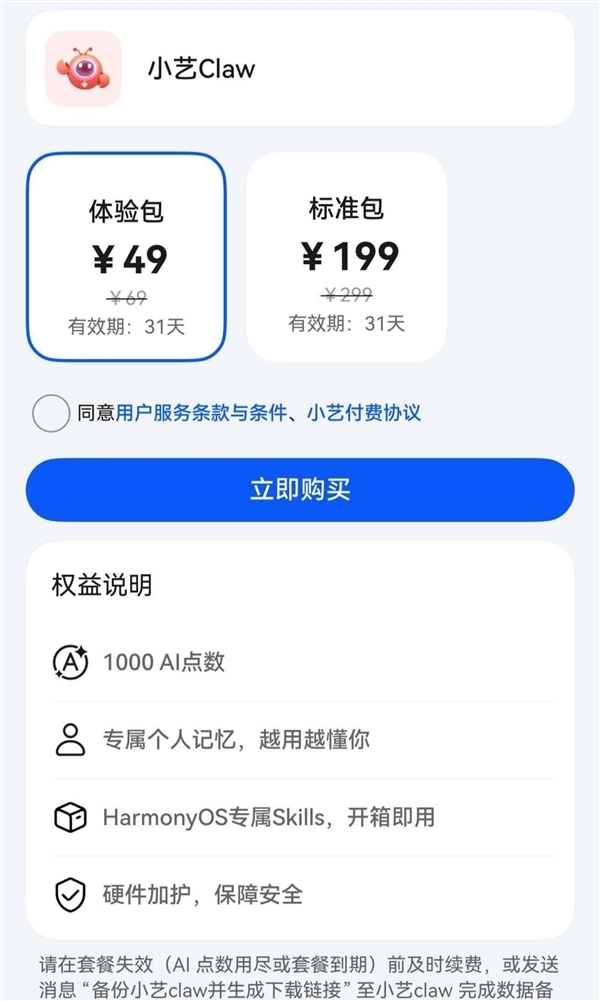This screenshot has height=1001, width=600.
Task: Tick the agreement checkbox
Action: point(51,413)
